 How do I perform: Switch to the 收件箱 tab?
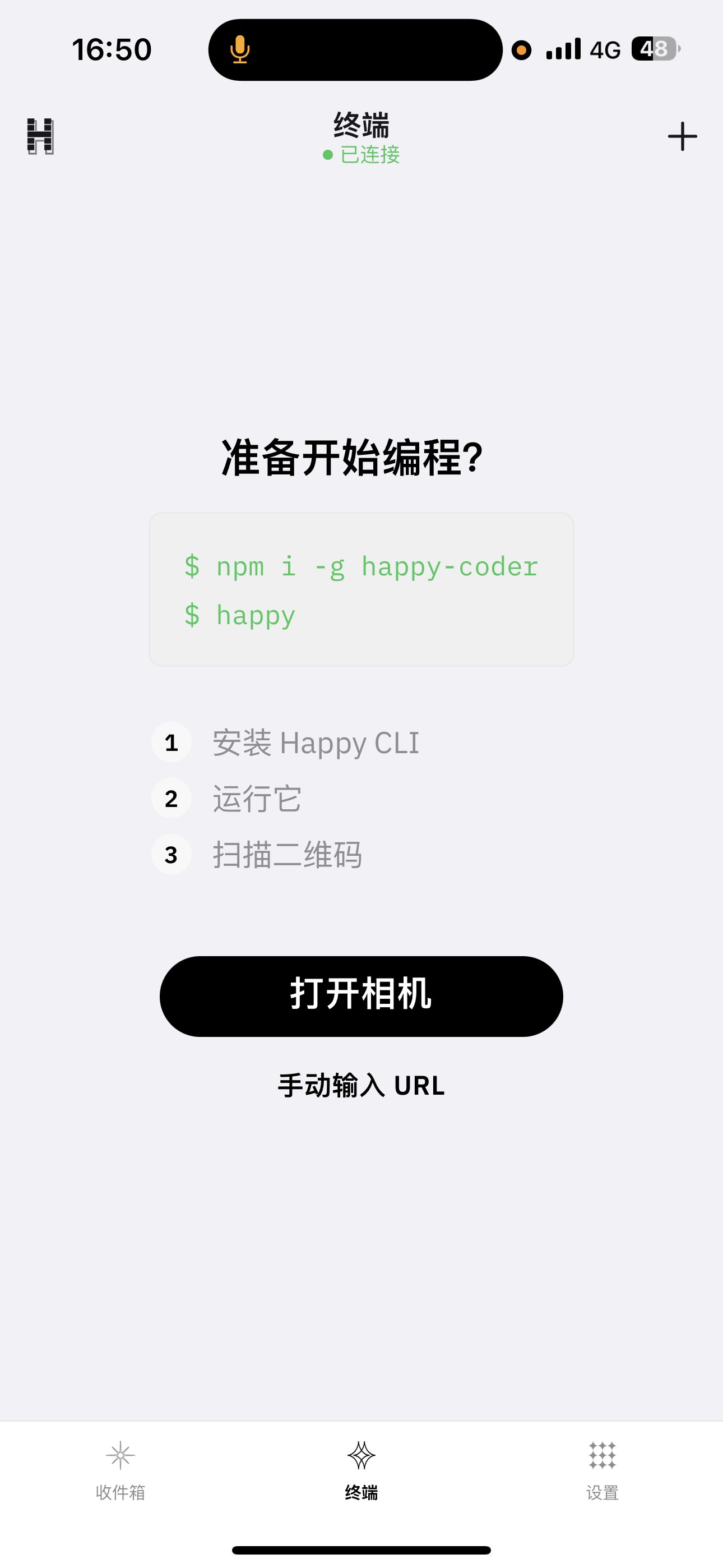[x=121, y=1469]
